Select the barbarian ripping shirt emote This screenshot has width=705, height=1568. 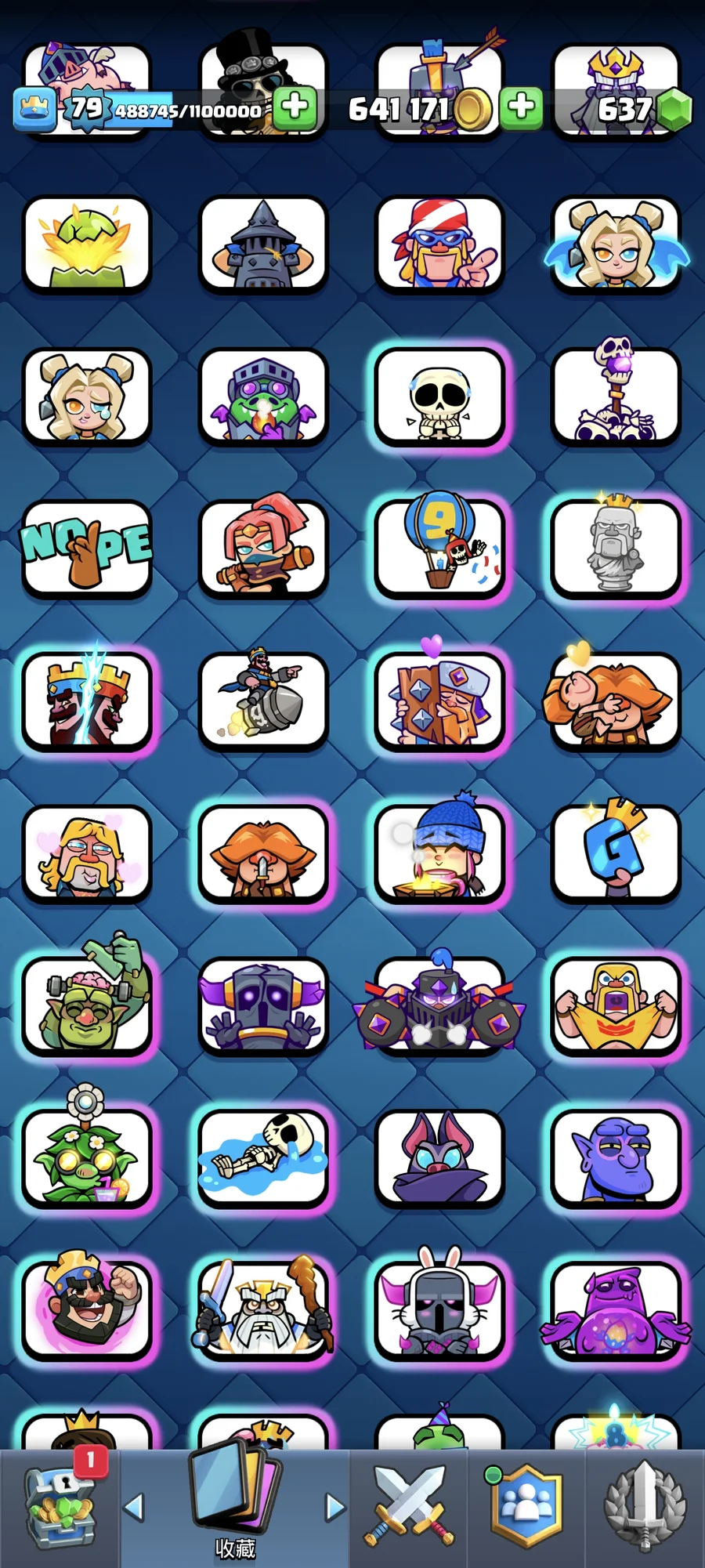click(616, 1005)
